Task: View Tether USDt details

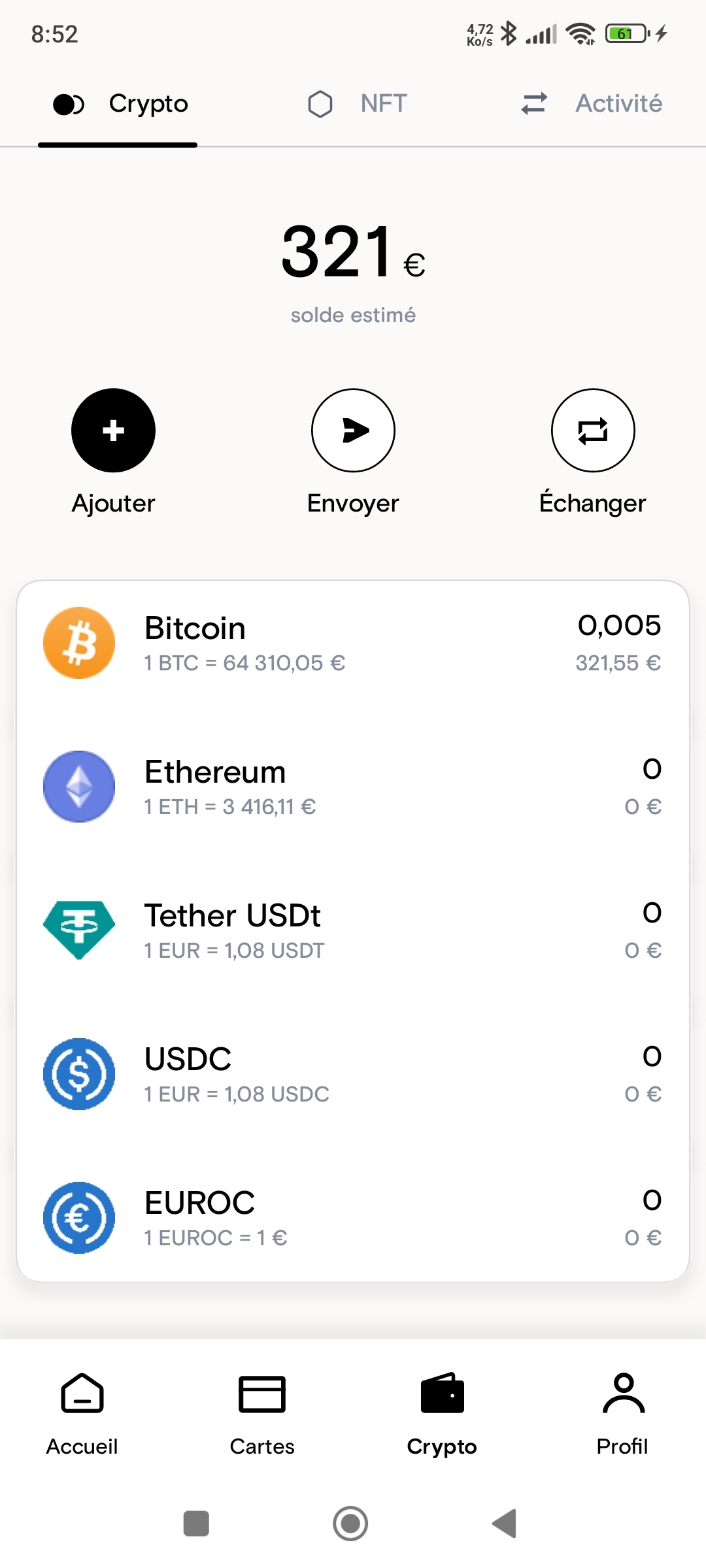Action: click(x=353, y=931)
